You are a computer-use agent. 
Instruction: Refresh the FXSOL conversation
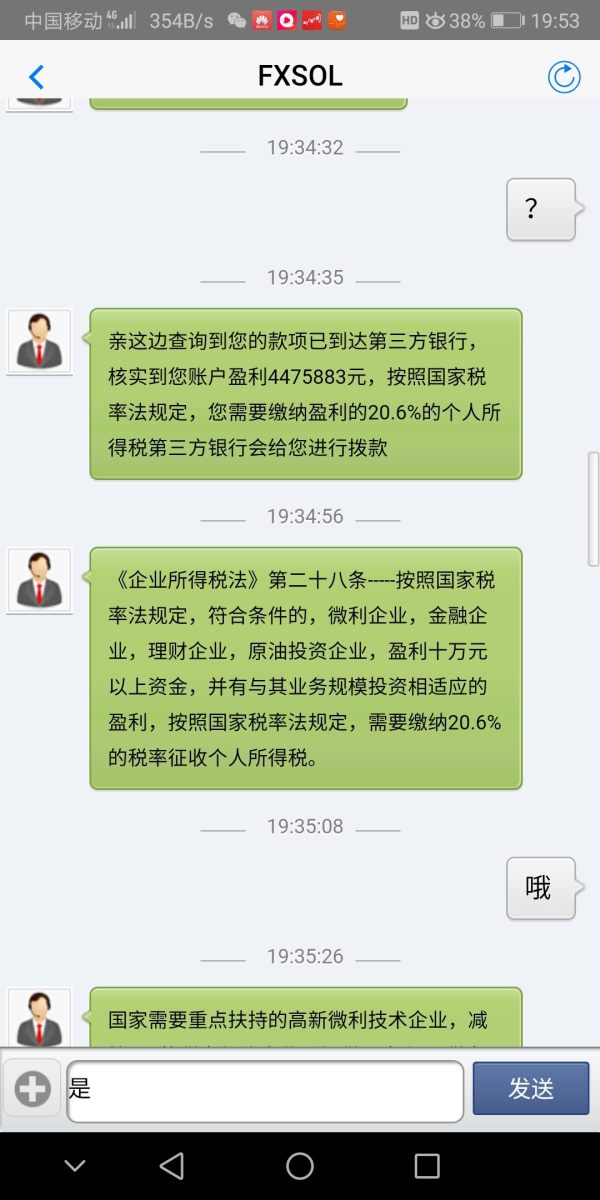pos(564,77)
